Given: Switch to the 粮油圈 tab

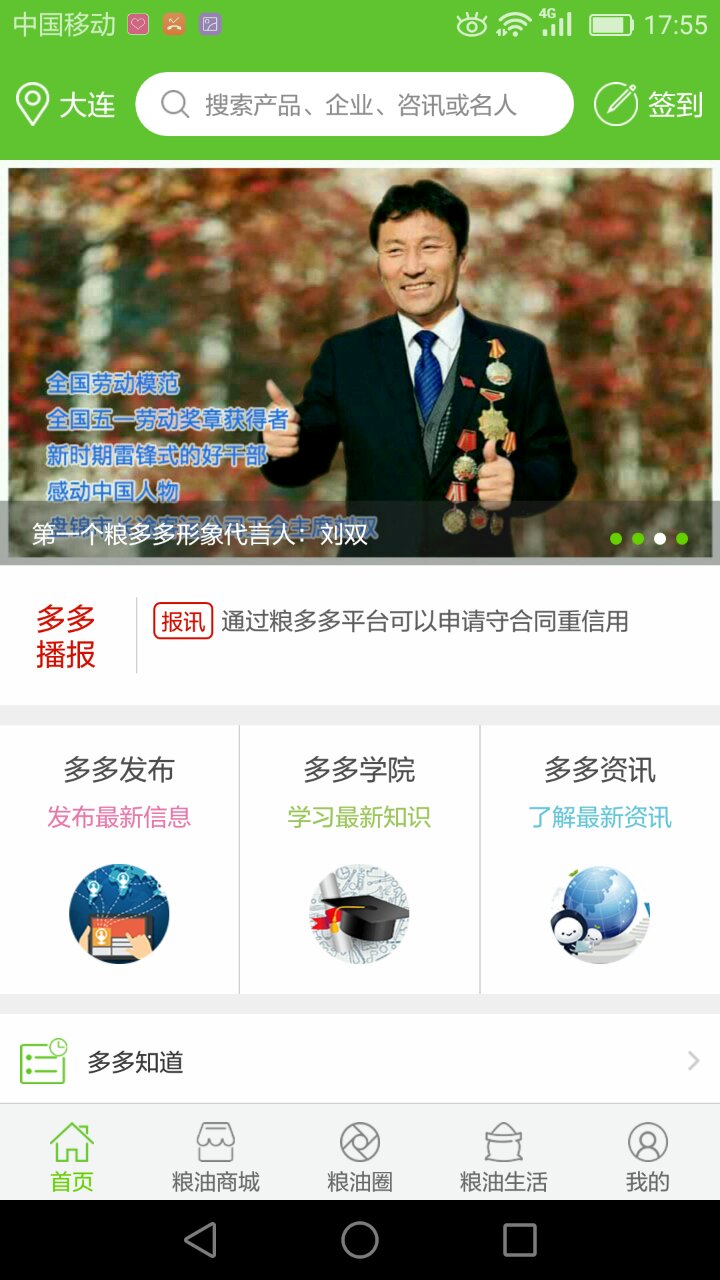Looking at the screenshot, I should (x=360, y=1156).
